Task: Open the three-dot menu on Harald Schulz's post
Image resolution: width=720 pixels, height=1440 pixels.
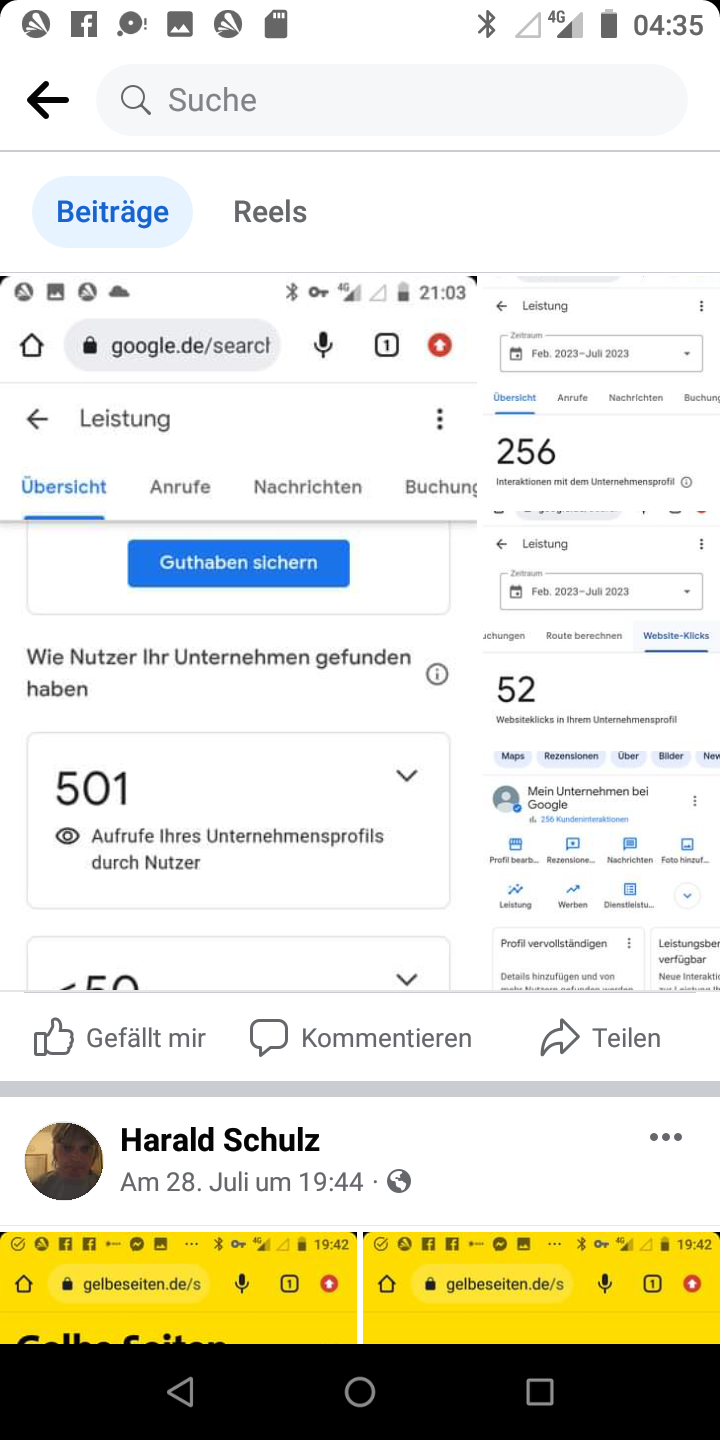Action: click(x=665, y=1137)
